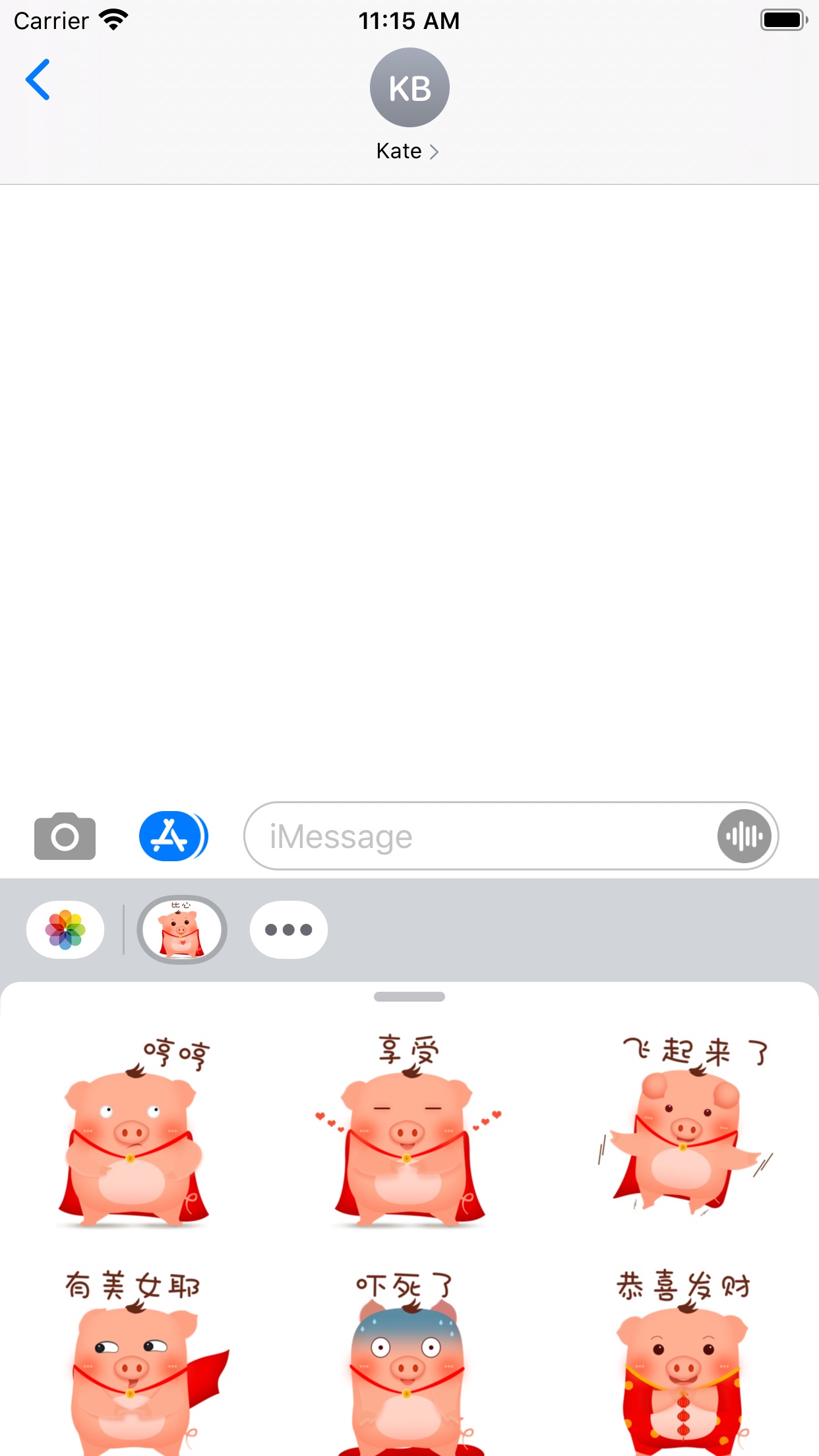Screen dimensions: 819x1456
Task: Toggle the App Store apps drawer
Action: click(x=173, y=836)
